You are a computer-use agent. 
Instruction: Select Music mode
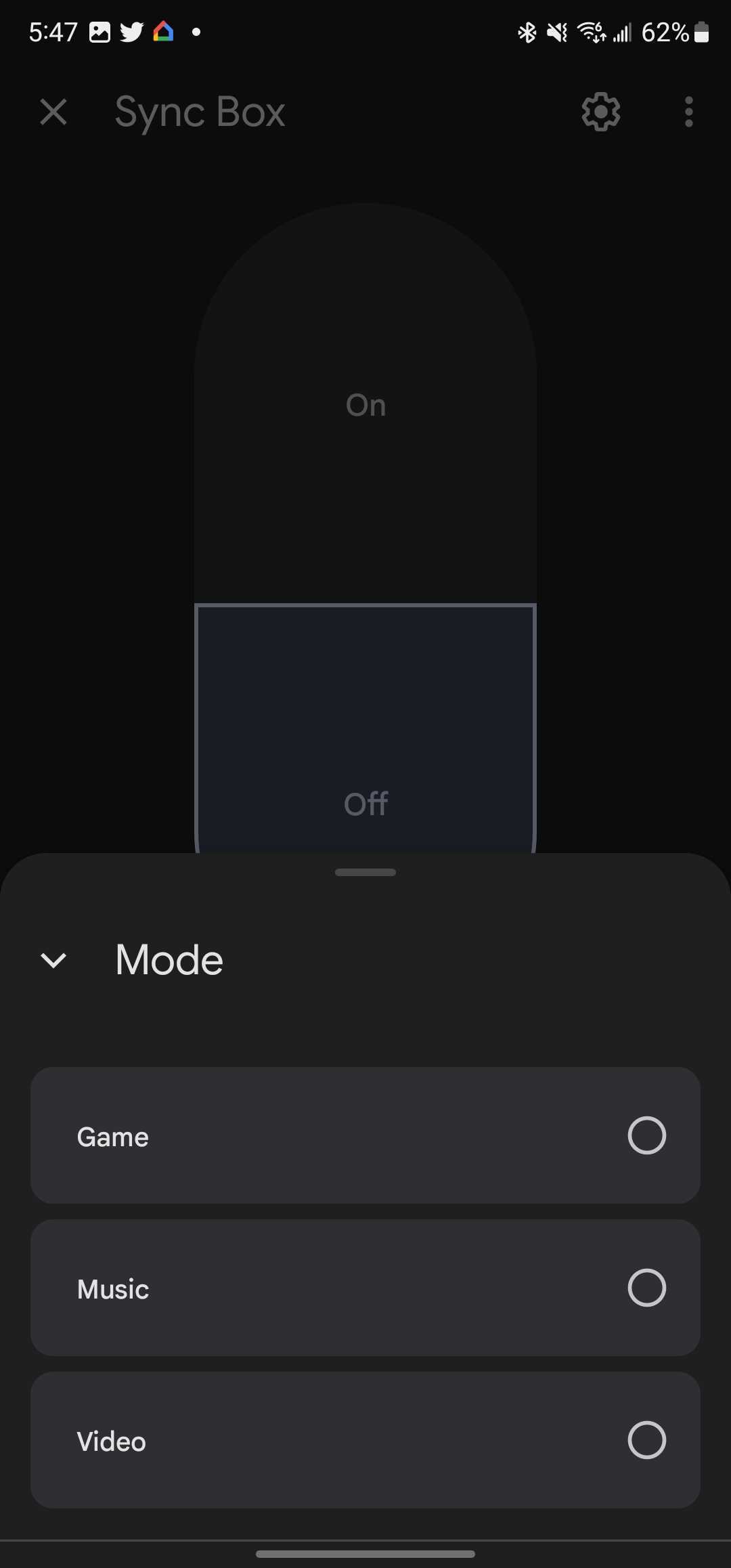tap(365, 1288)
